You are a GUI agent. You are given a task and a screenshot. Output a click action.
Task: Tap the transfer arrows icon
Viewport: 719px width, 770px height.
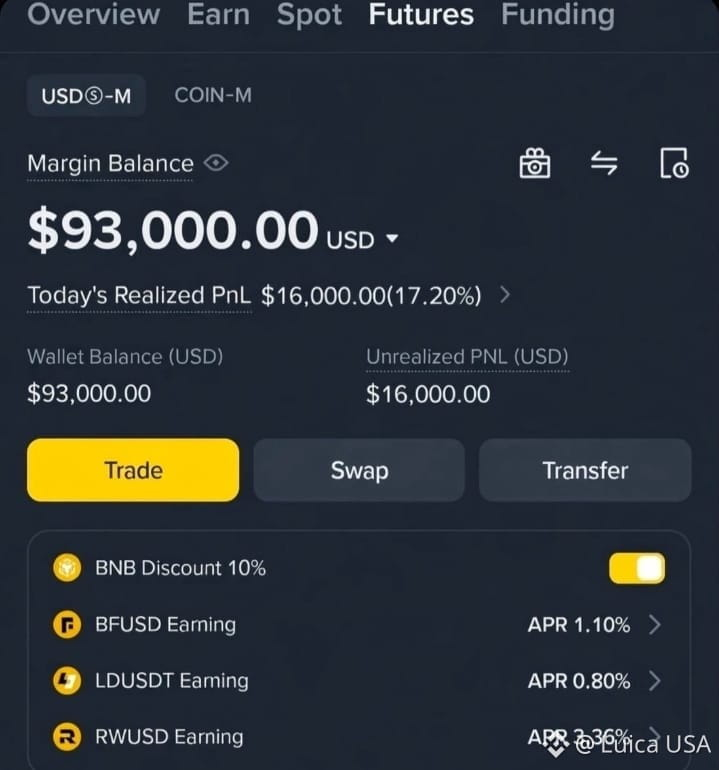click(x=604, y=163)
